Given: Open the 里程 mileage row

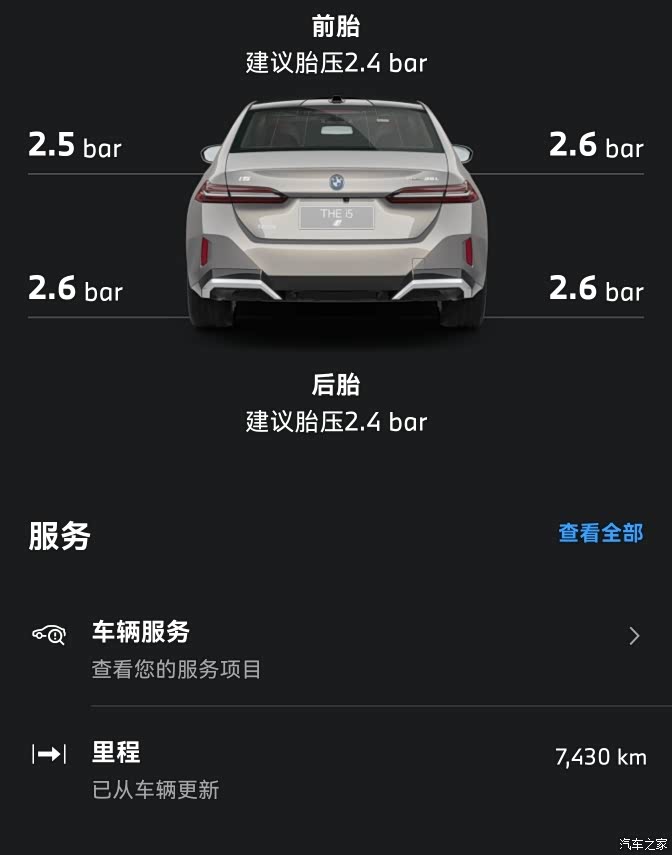Looking at the screenshot, I should tap(336, 768).
